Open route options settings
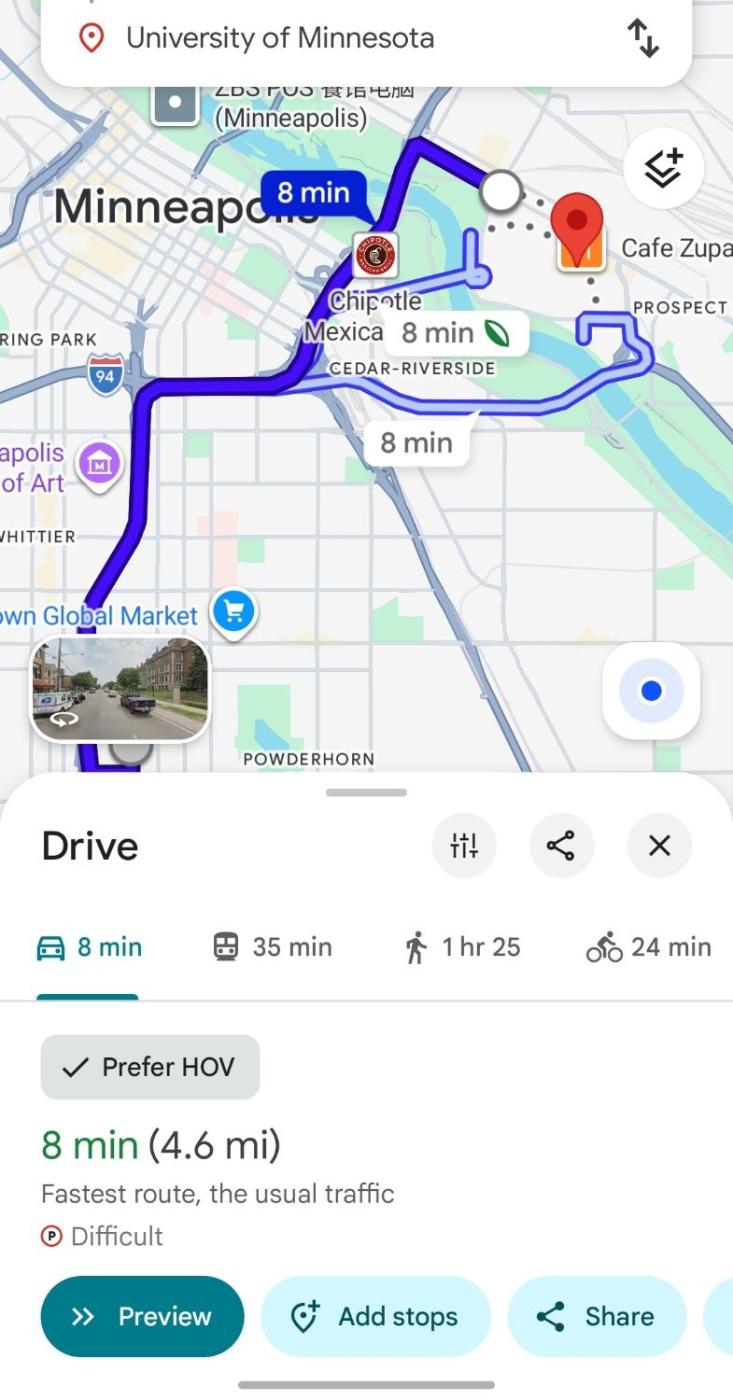Image resolution: width=733 pixels, height=1400 pixels. [464, 846]
